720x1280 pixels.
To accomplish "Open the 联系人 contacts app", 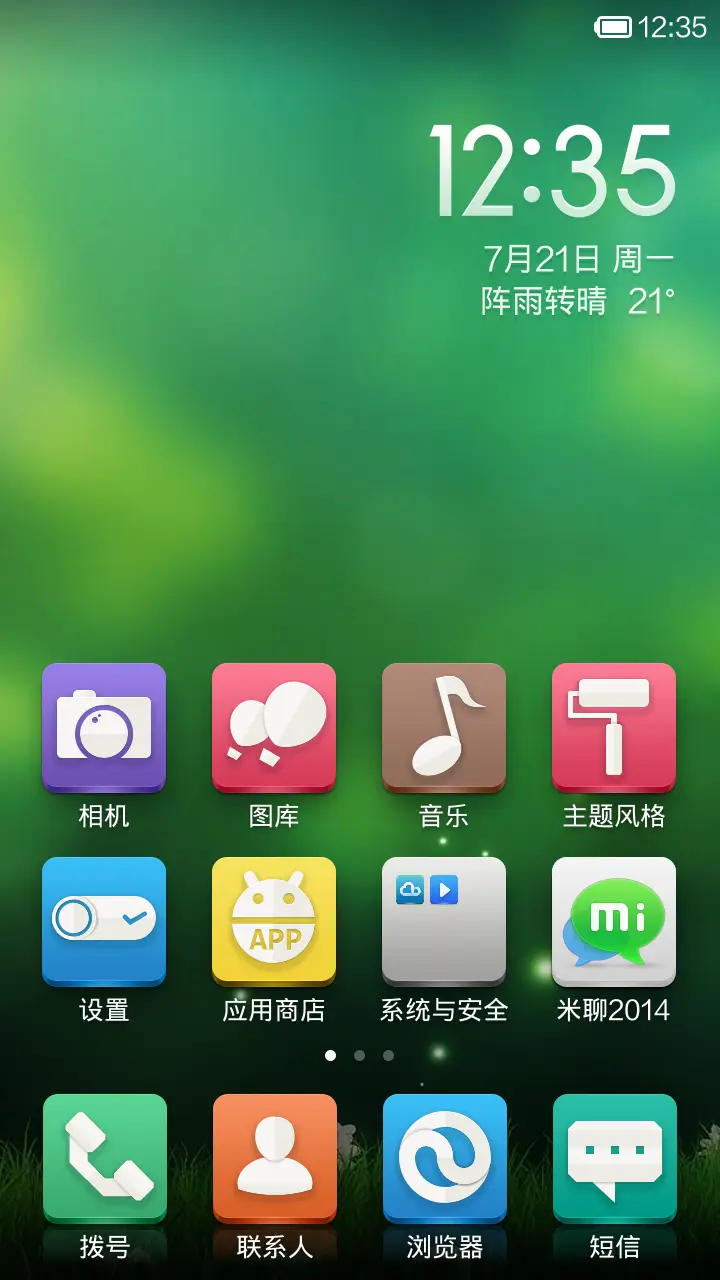I will pos(274,1158).
